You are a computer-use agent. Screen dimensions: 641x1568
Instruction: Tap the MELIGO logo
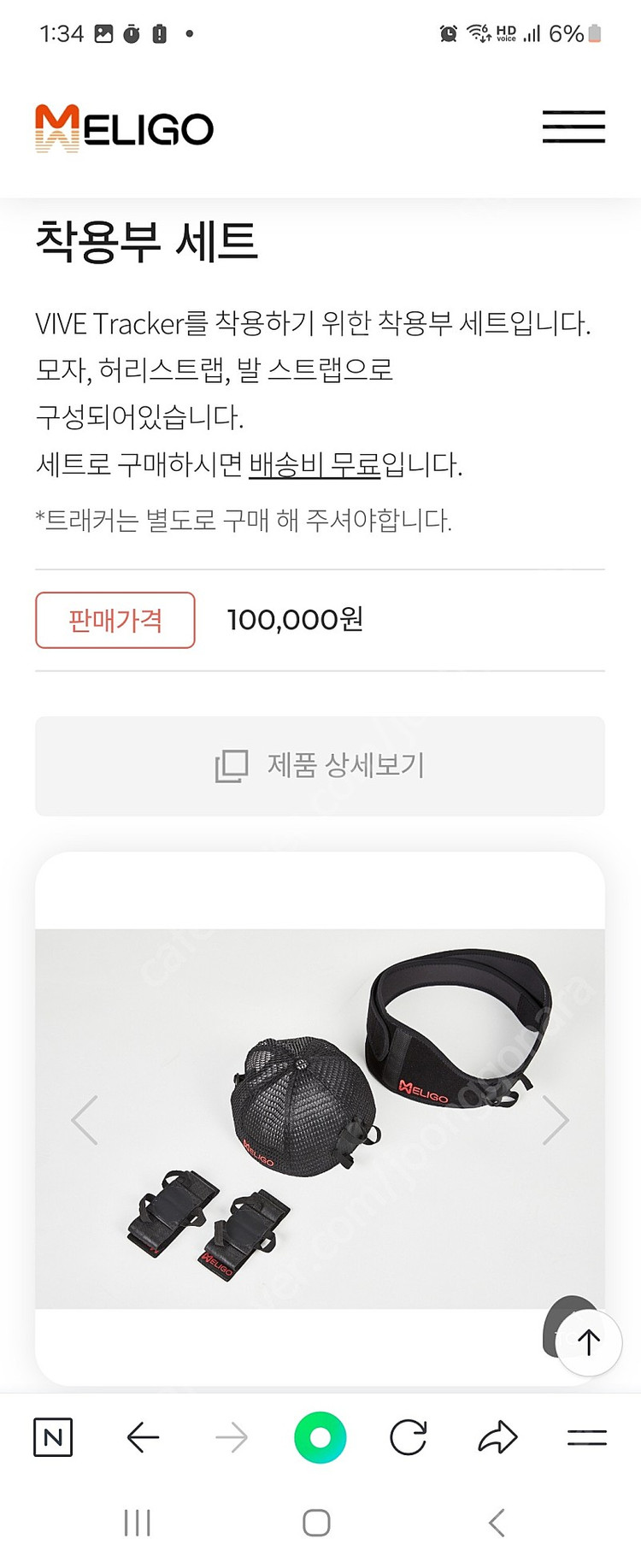tap(124, 127)
